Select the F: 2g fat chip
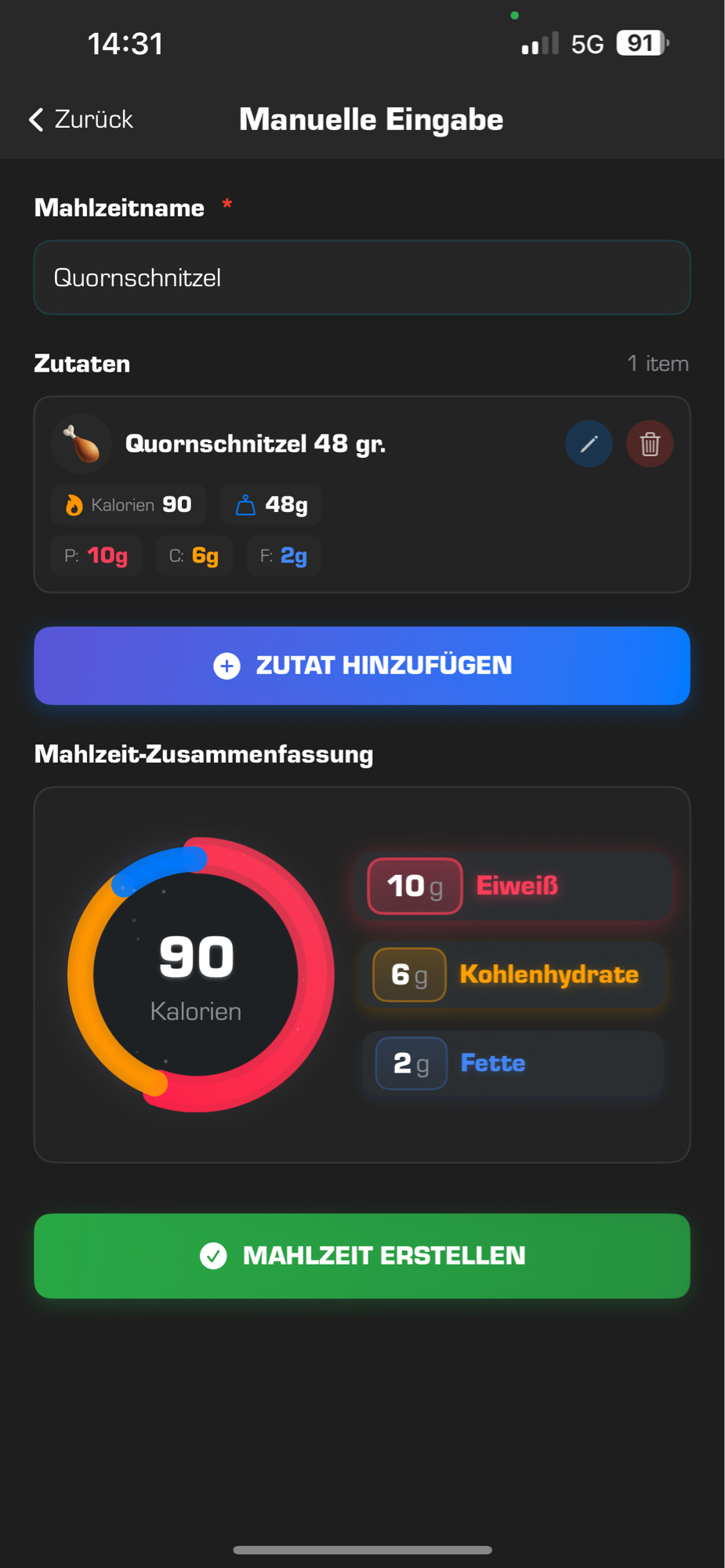Viewport: 725px width, 1568px height. (284, 555)
